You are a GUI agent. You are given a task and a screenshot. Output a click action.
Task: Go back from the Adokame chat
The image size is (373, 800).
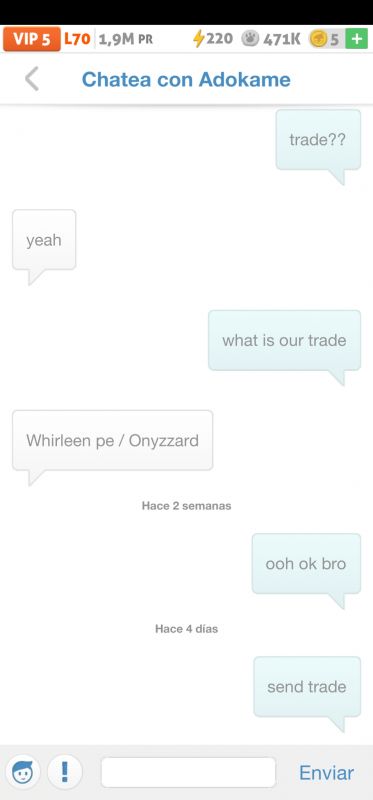[x=32, y=80]
